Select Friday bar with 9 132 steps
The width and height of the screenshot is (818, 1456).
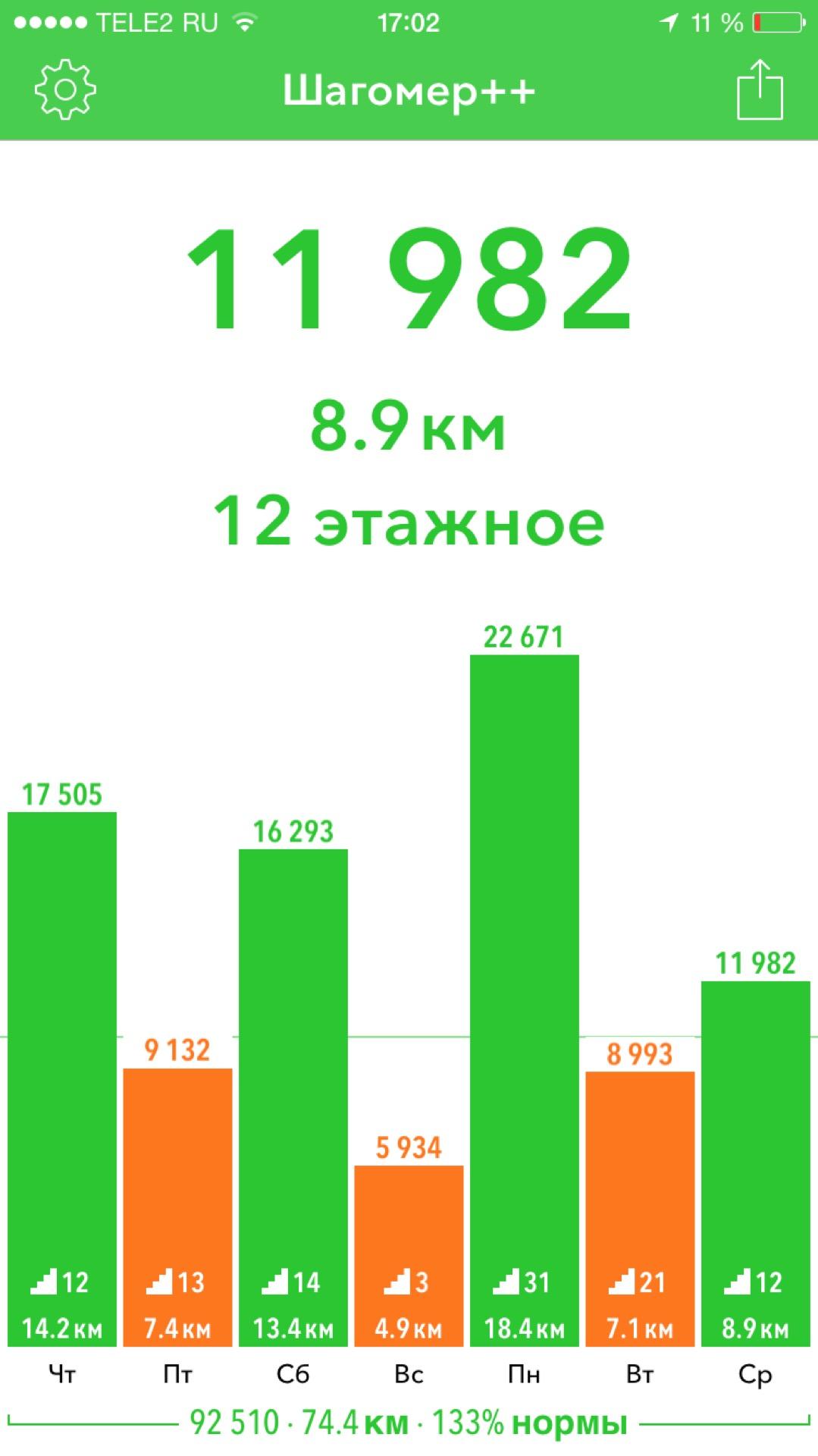pyautogui.click(x=177, y=1206)
